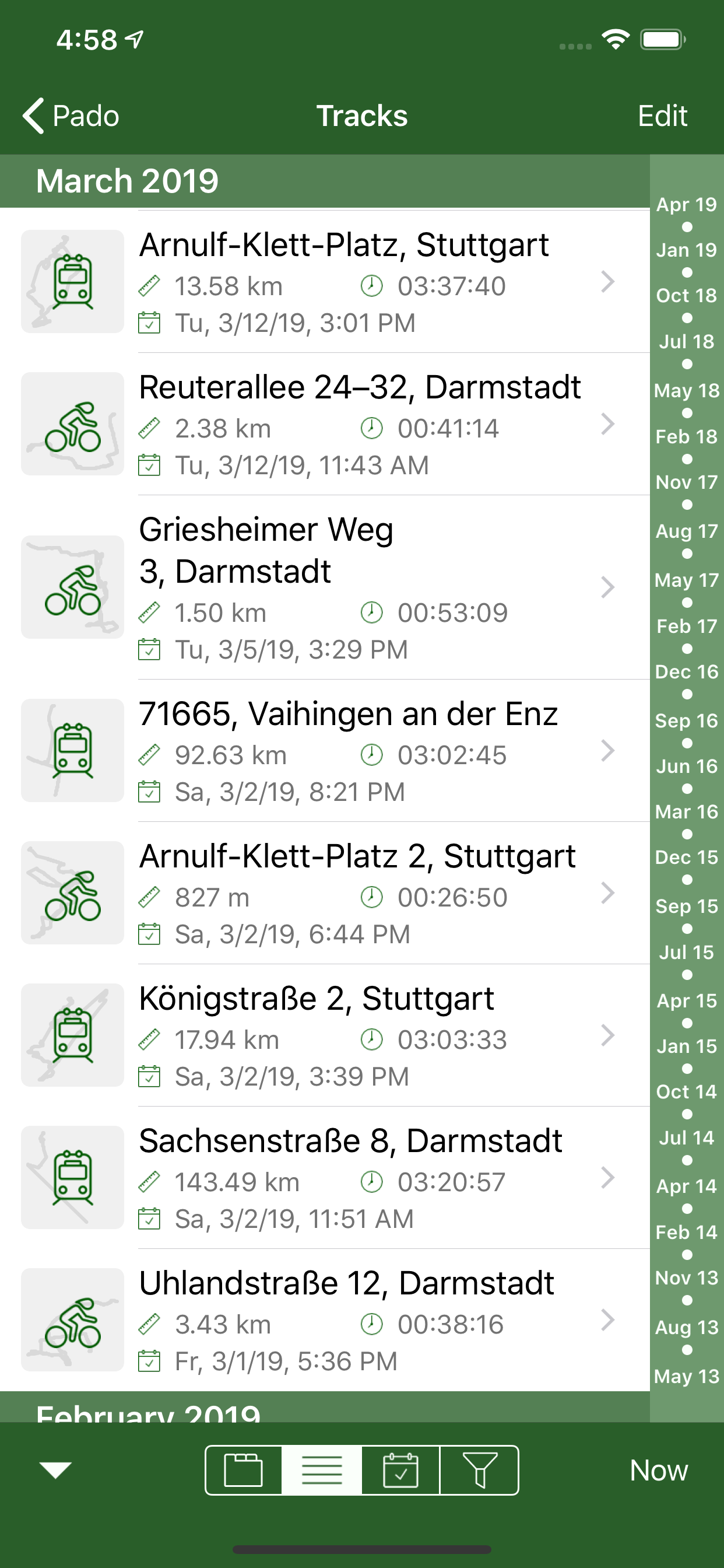The image size is (724, 1568).
Task: Switch to the calendar view segment
Action: coord(400,1470)
